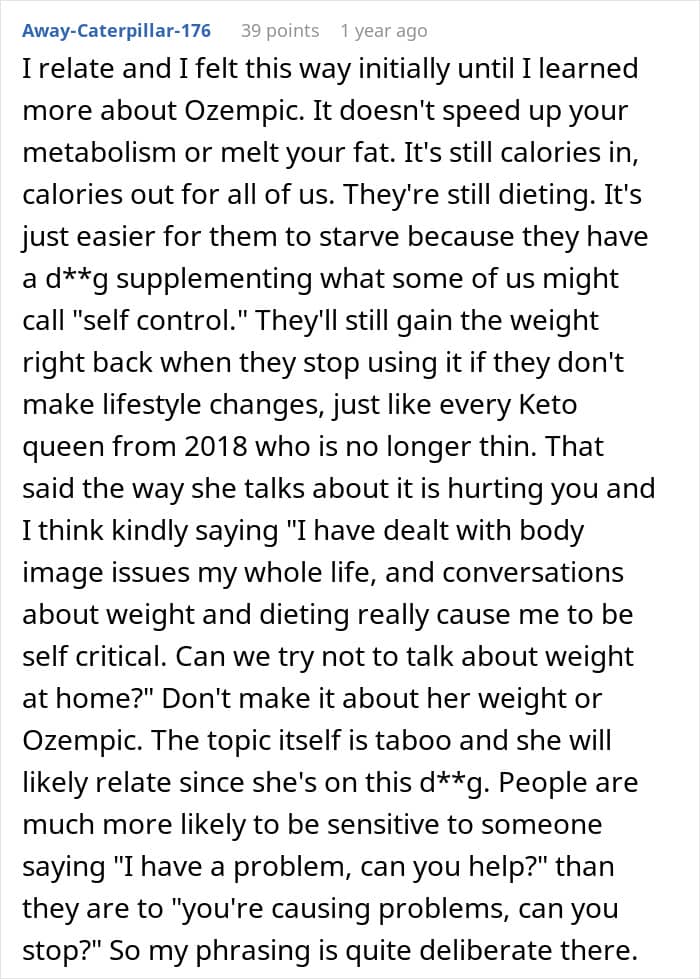
Task: Open Away-Caterpillar-176's user profile
Action: click(x=116, y=31)
